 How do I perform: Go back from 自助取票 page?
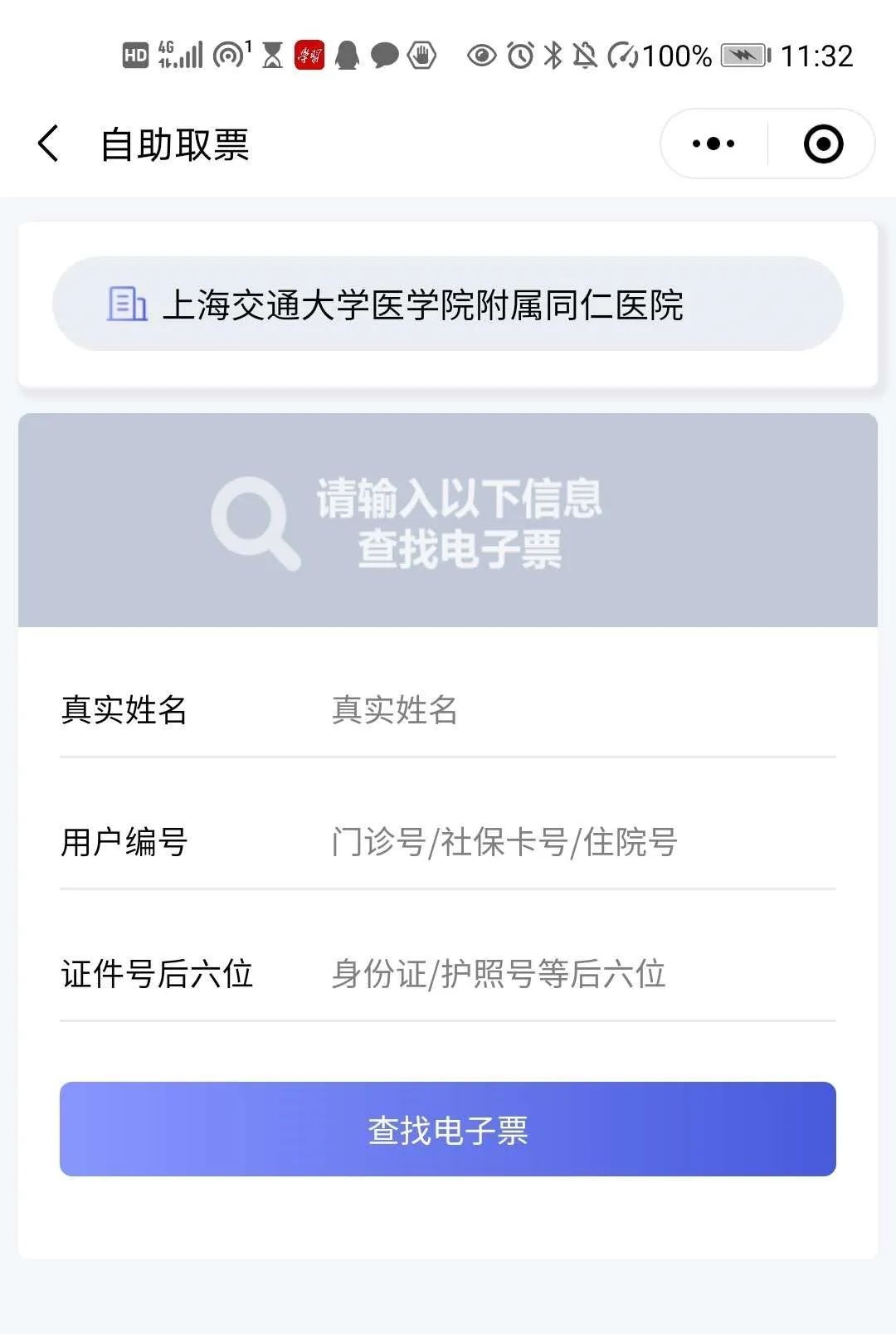click(x=49, y=144)
